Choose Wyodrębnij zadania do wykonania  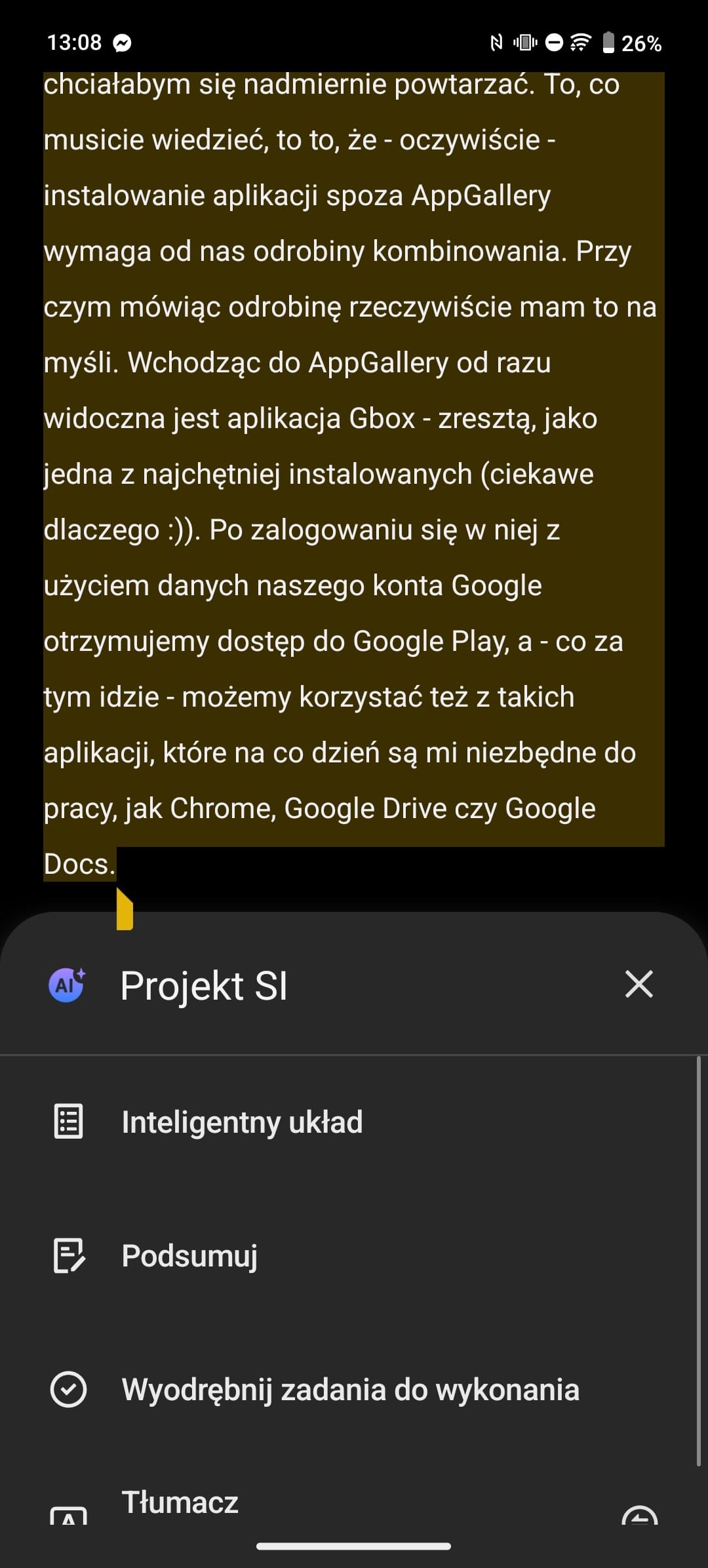click(347, 1389)
